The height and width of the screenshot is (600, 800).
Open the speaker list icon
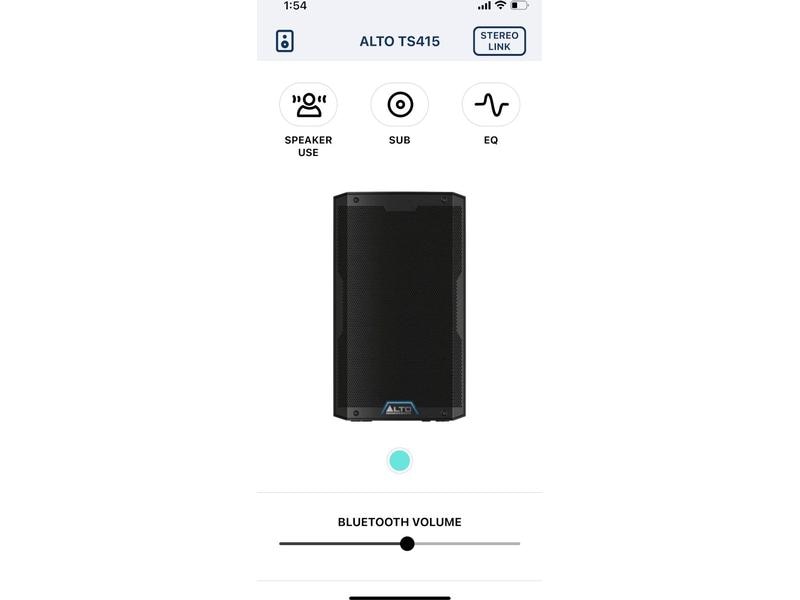point(285,41)
